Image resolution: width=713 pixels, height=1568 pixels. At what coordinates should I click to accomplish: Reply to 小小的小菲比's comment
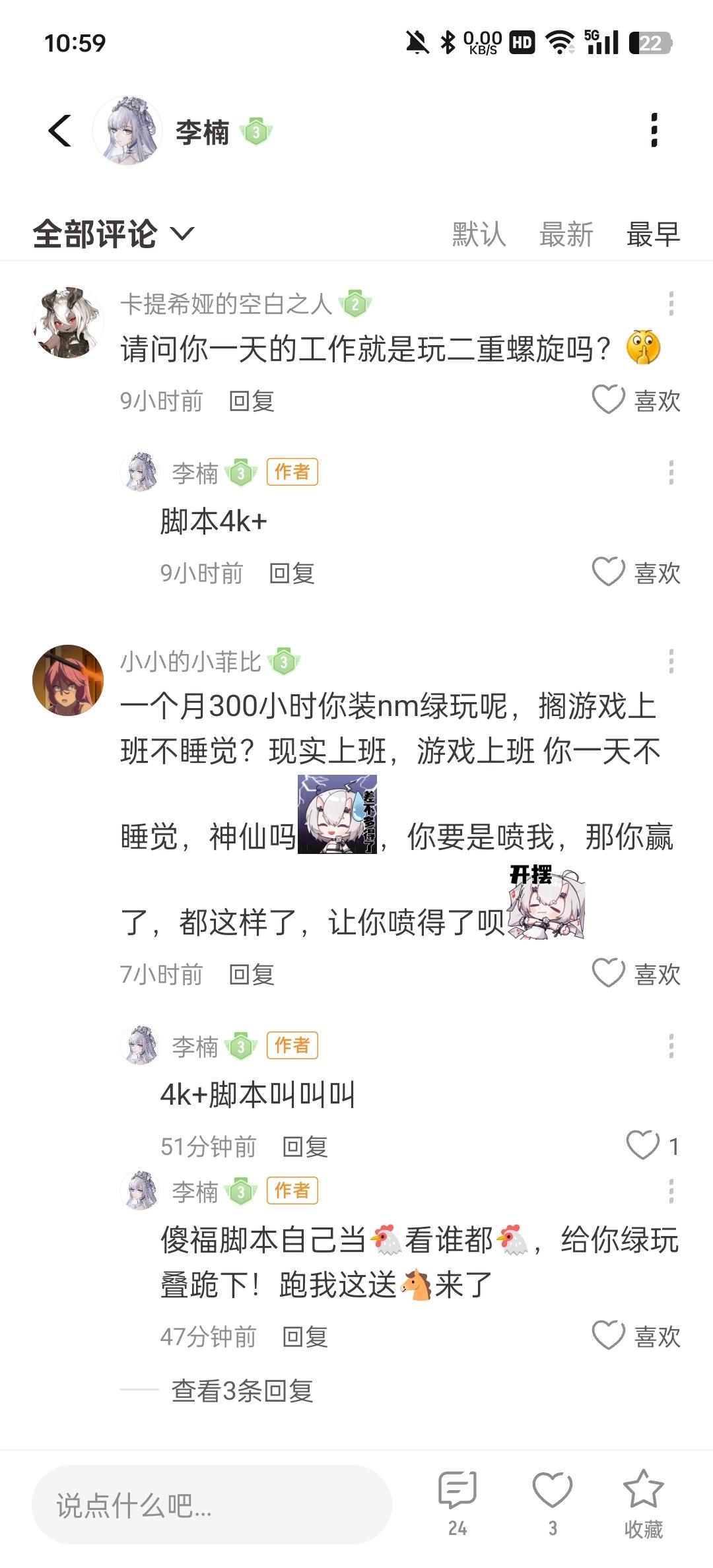(252, 974)
